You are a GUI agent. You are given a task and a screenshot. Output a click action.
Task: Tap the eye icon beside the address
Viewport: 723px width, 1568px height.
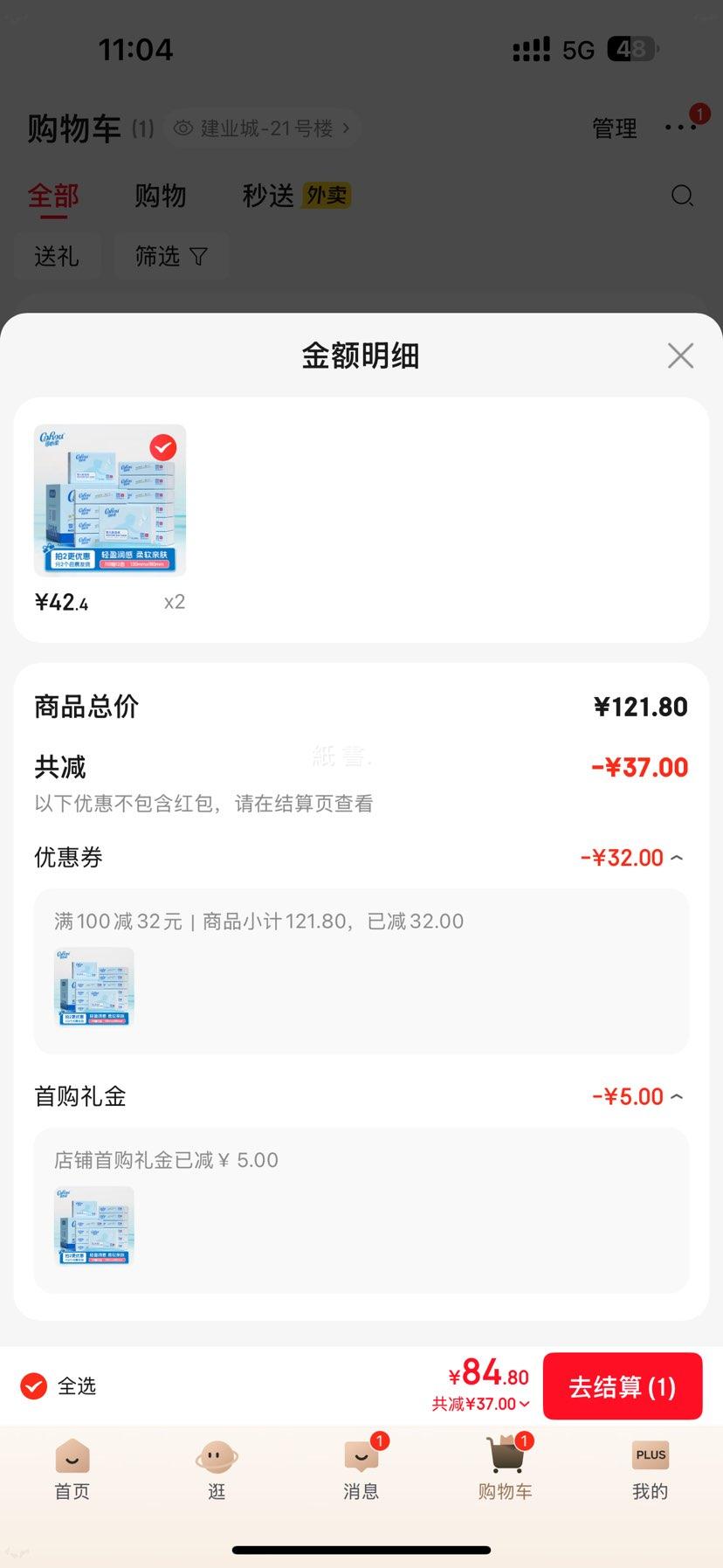(x=182, y=128)
